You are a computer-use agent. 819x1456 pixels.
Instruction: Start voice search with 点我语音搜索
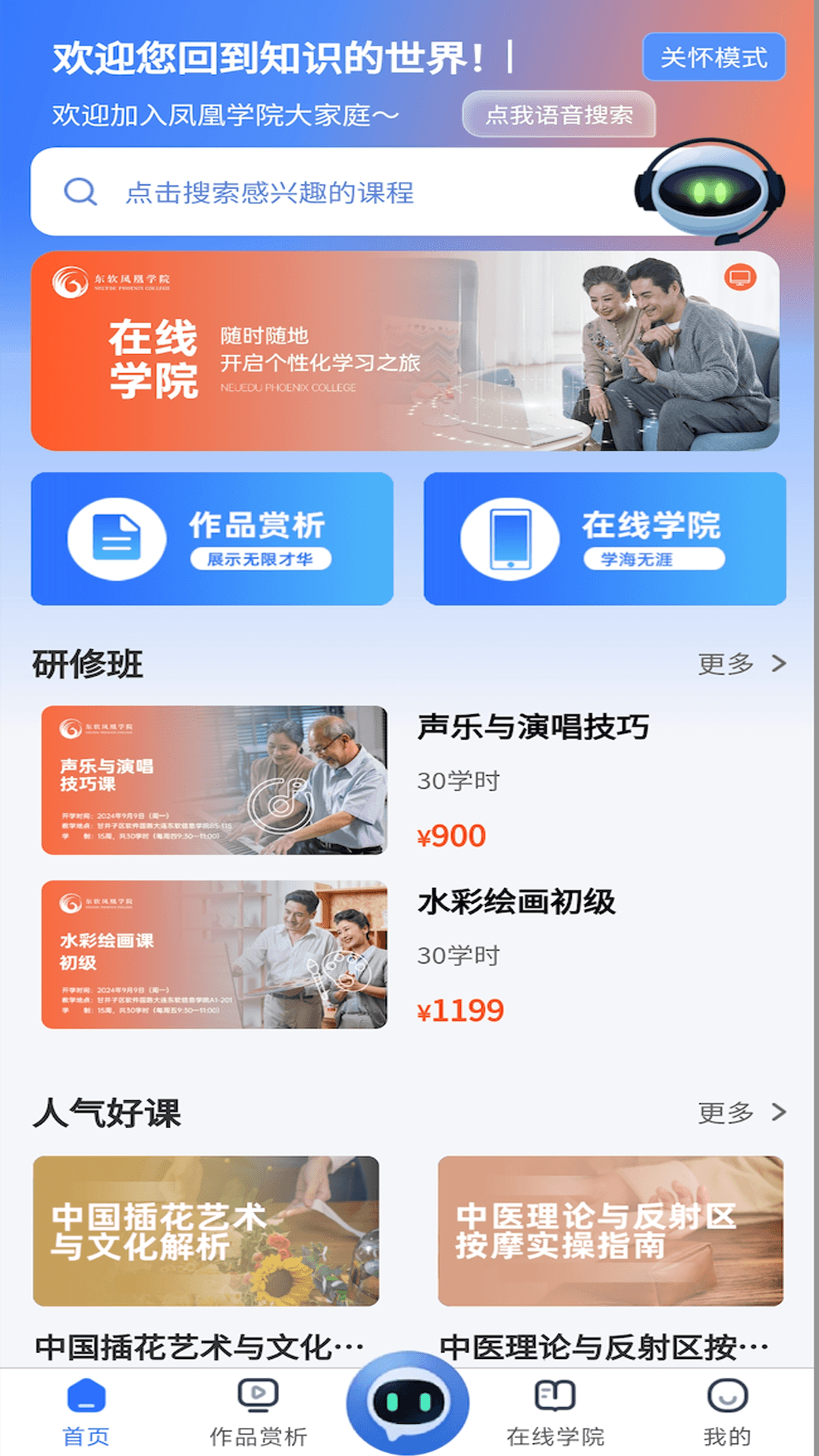tap(560, 115)
